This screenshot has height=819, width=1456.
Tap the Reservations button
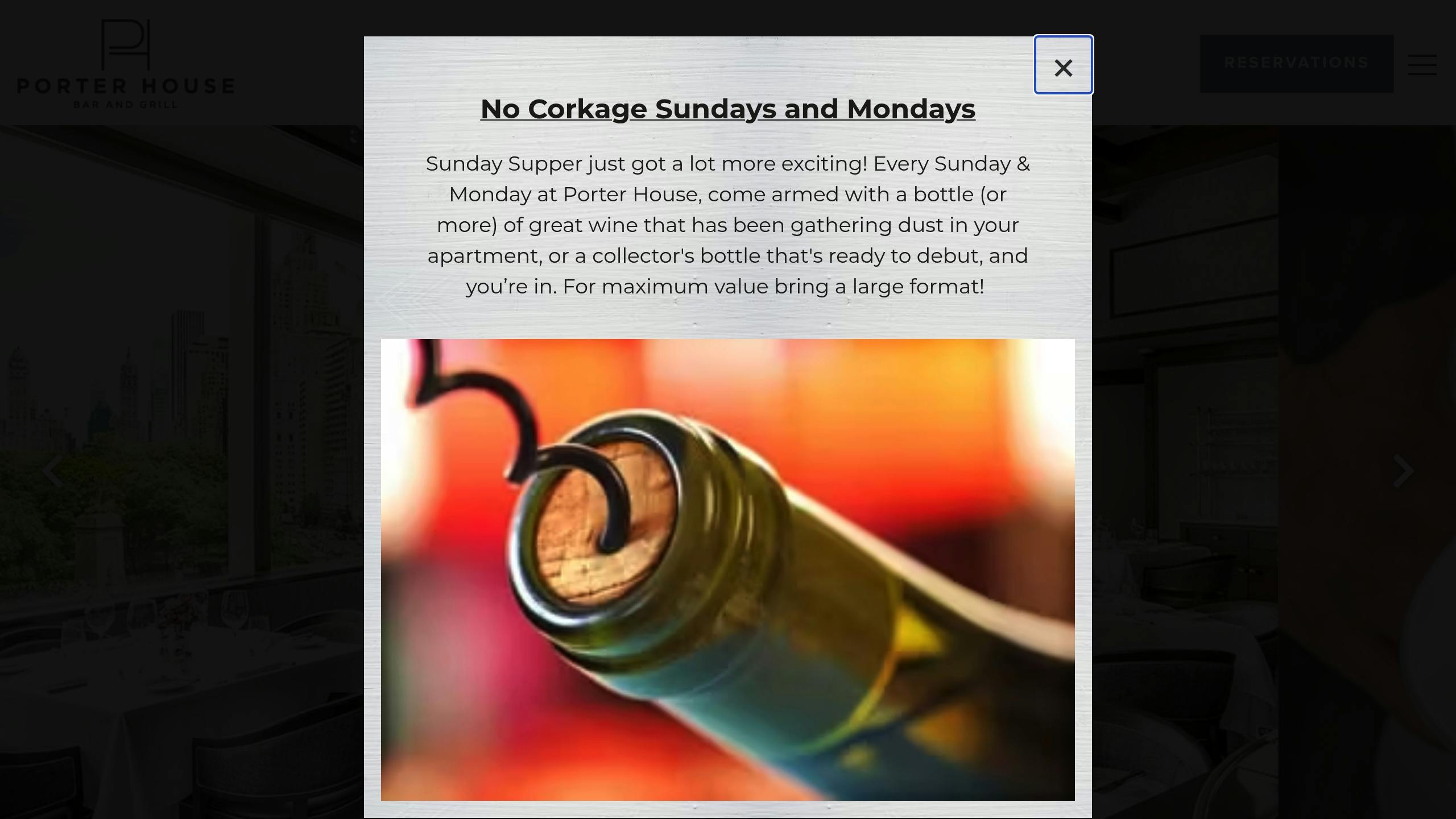click(1296, 63)
